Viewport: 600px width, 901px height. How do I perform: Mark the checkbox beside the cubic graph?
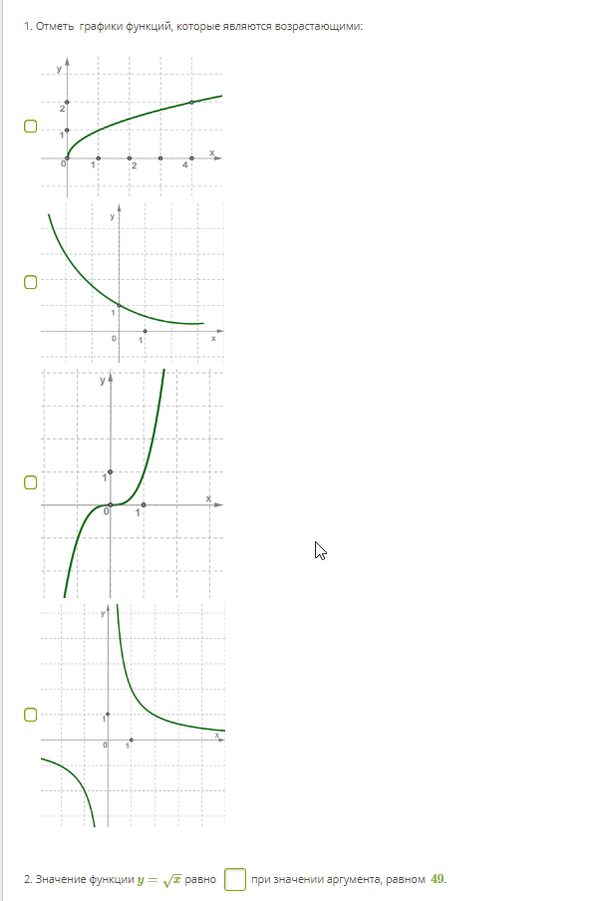coord(30,483)
